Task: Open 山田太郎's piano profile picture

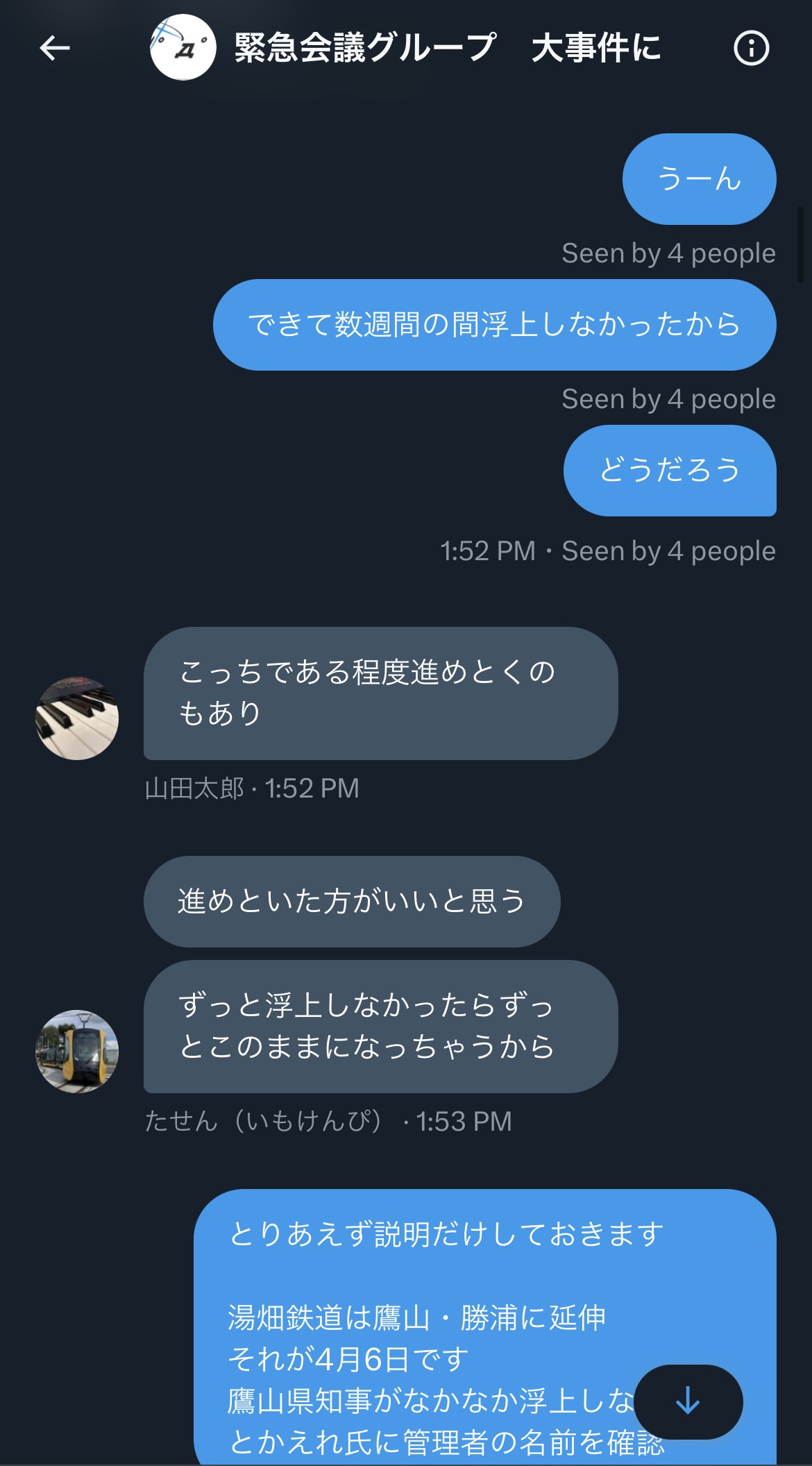Action: (77, 718)
